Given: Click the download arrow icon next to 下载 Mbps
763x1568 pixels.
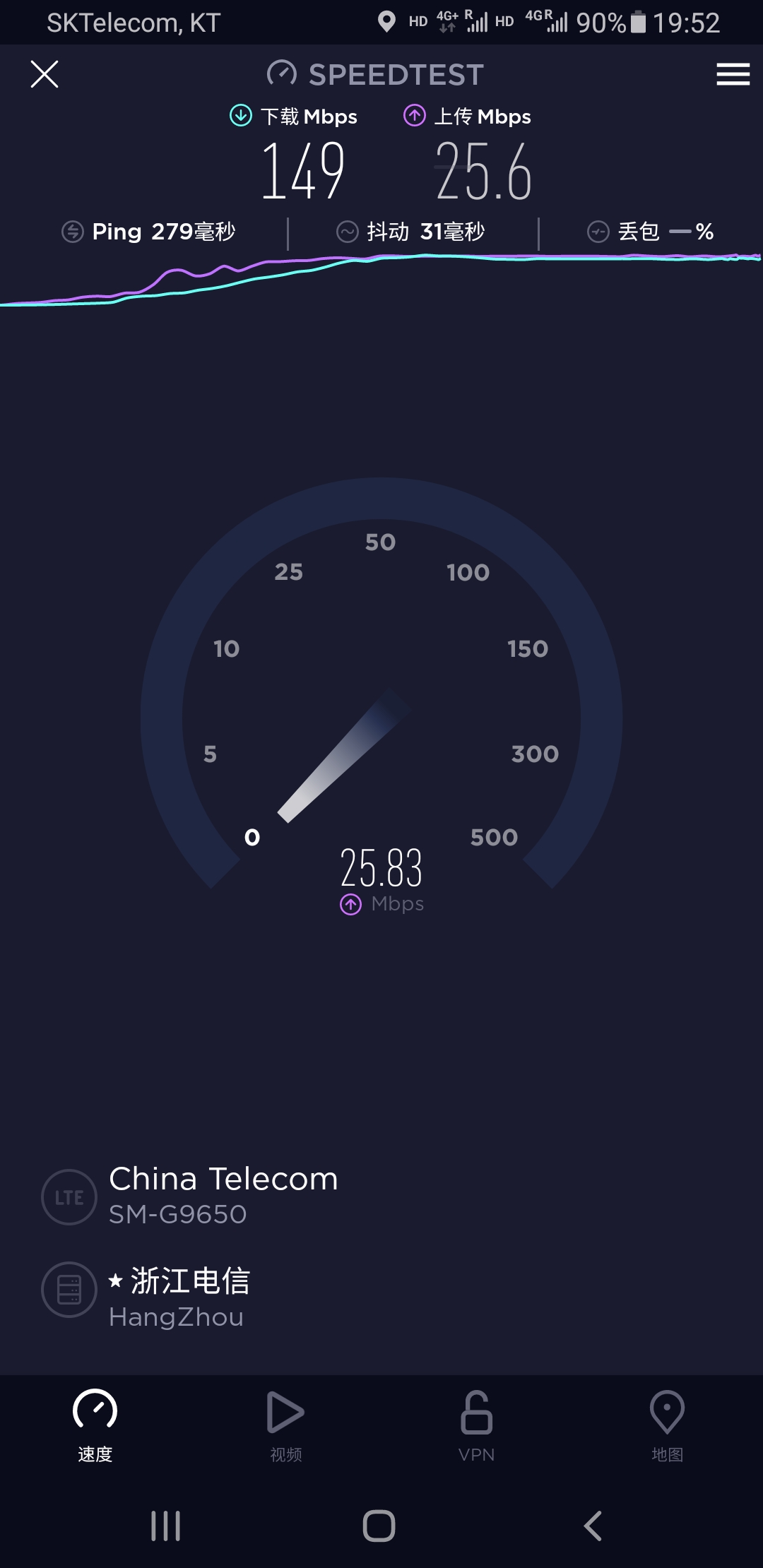Looking at the screenshot, I should coord(240,115).
